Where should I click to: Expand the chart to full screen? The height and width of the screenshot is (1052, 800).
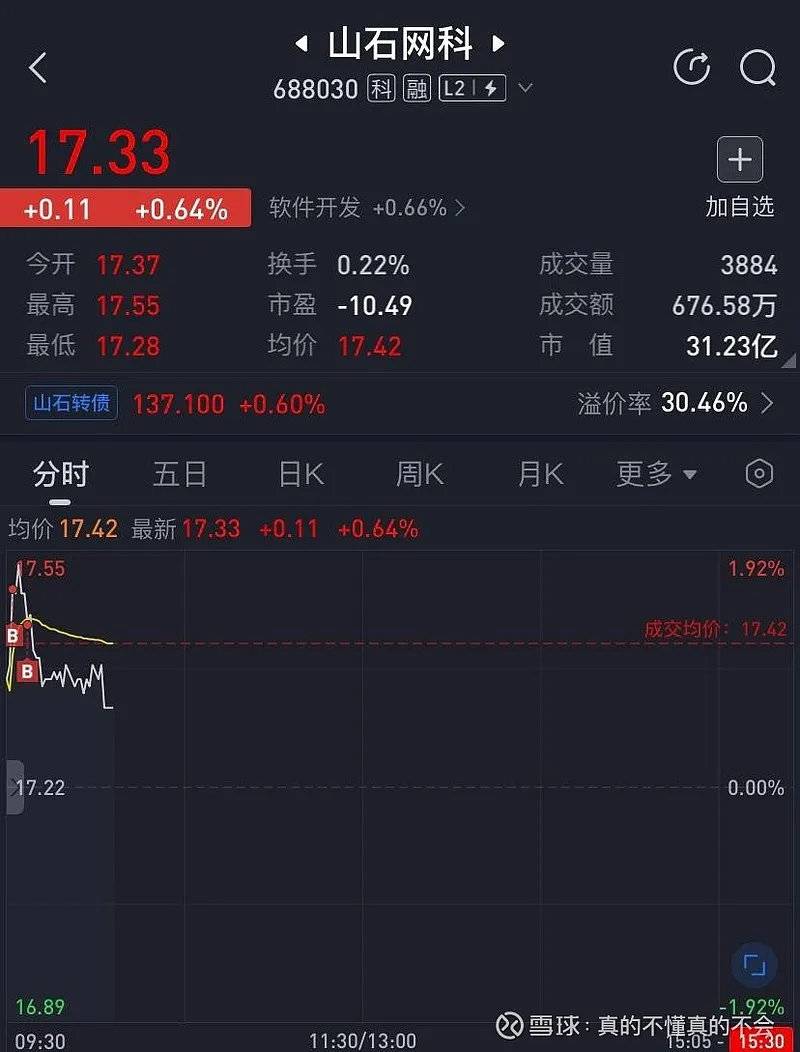[754, 966]
